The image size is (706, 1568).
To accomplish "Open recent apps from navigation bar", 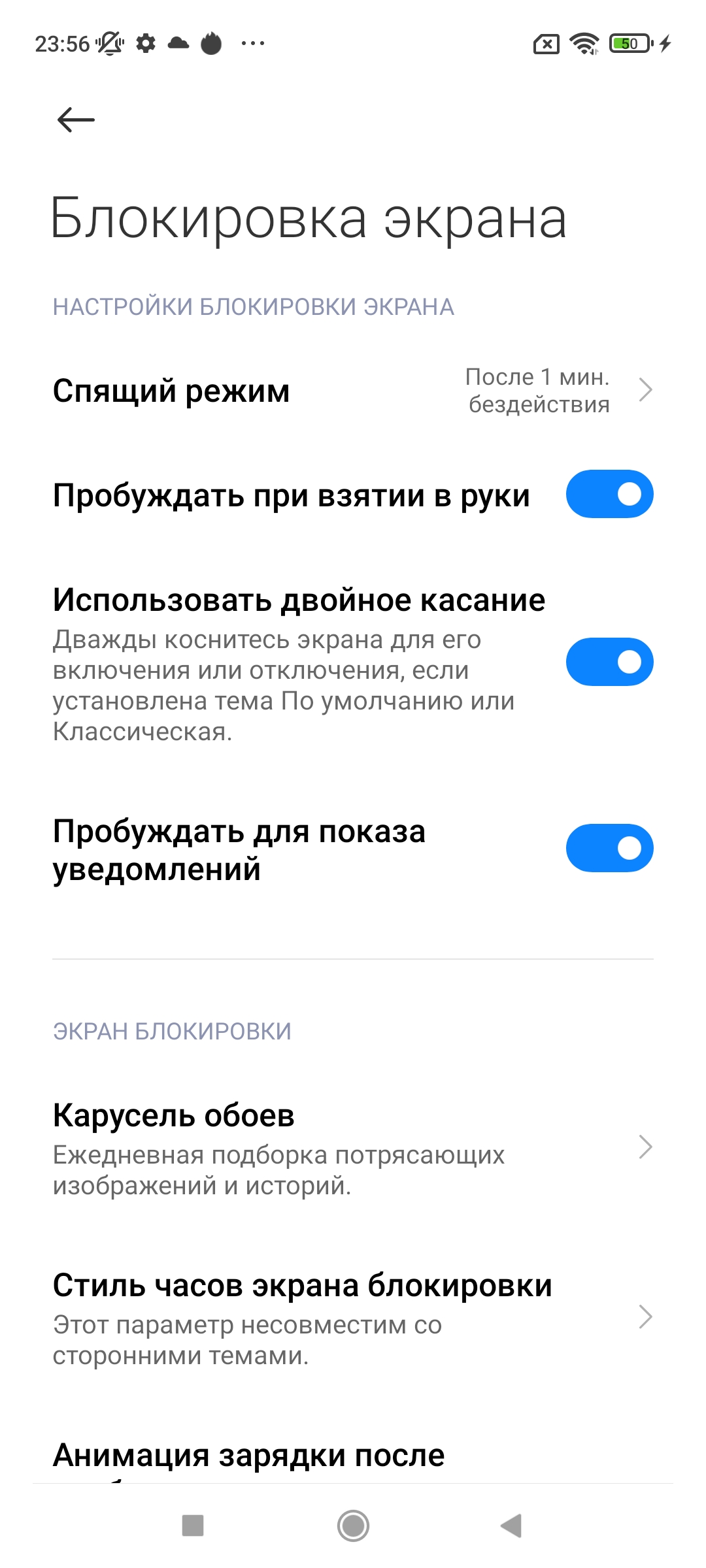I will coord(193,1526).
